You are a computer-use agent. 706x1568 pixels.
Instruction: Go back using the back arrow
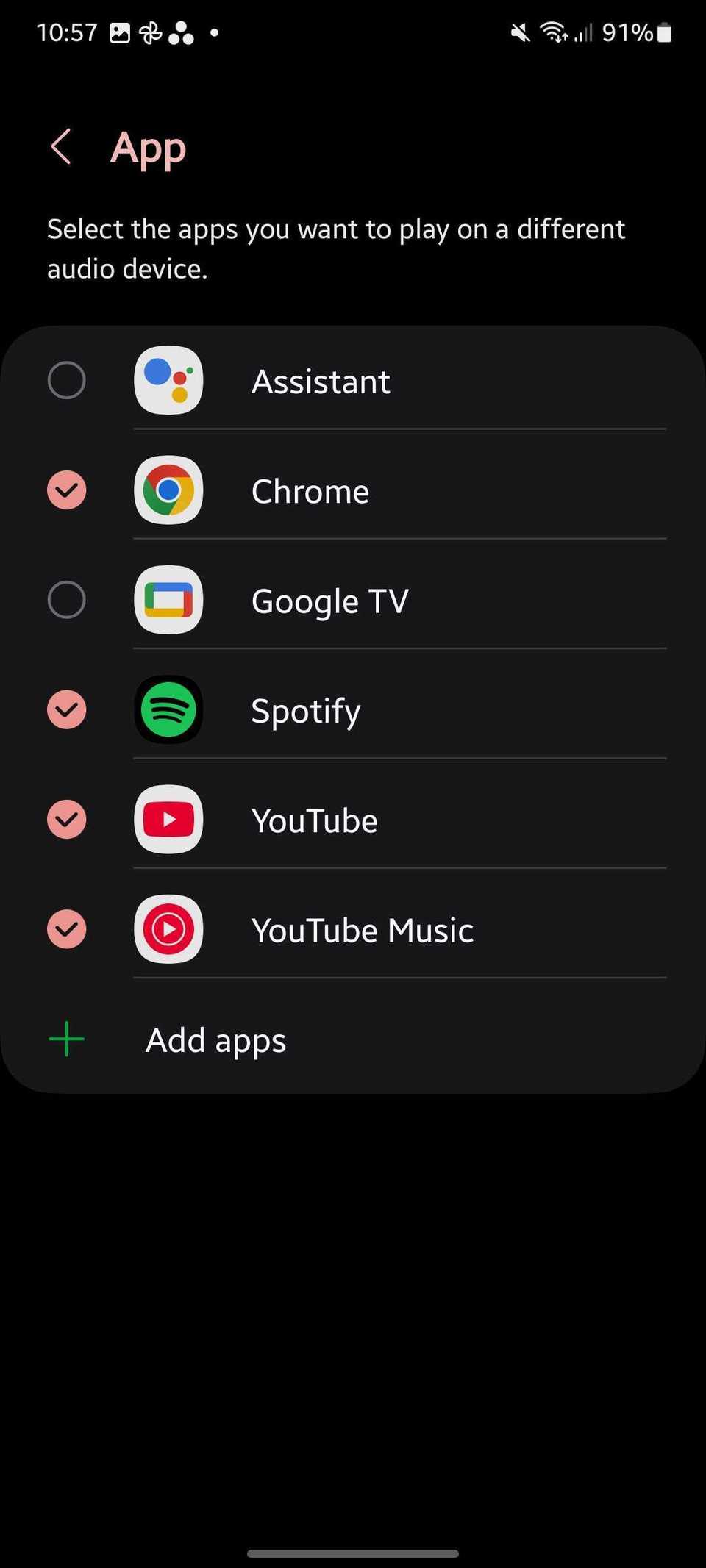click(x=61, y=146)
